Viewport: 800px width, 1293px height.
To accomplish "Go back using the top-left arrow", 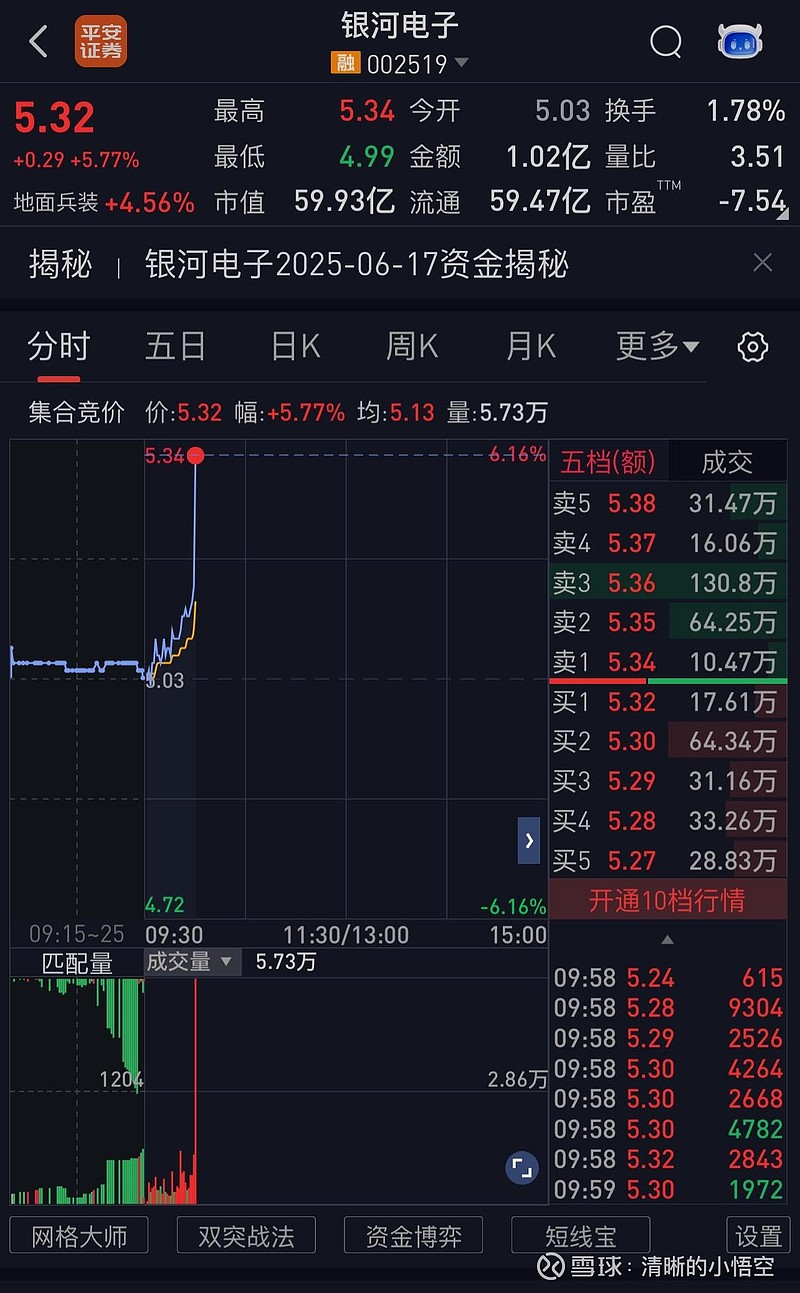I will [38, 42].
